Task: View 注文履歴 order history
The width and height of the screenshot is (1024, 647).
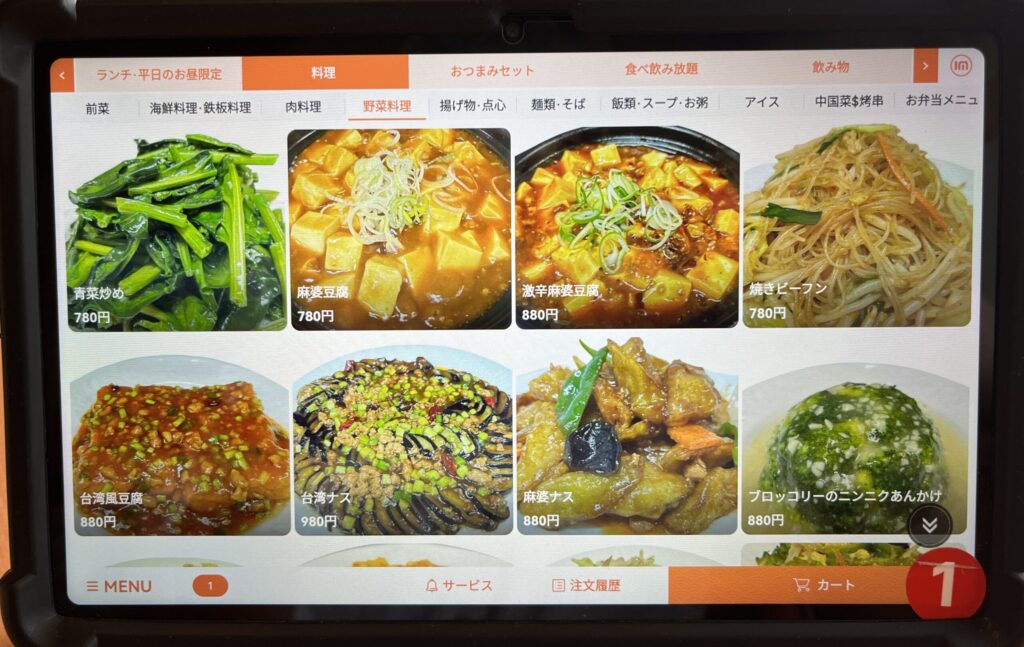Action: click(586, 585)
